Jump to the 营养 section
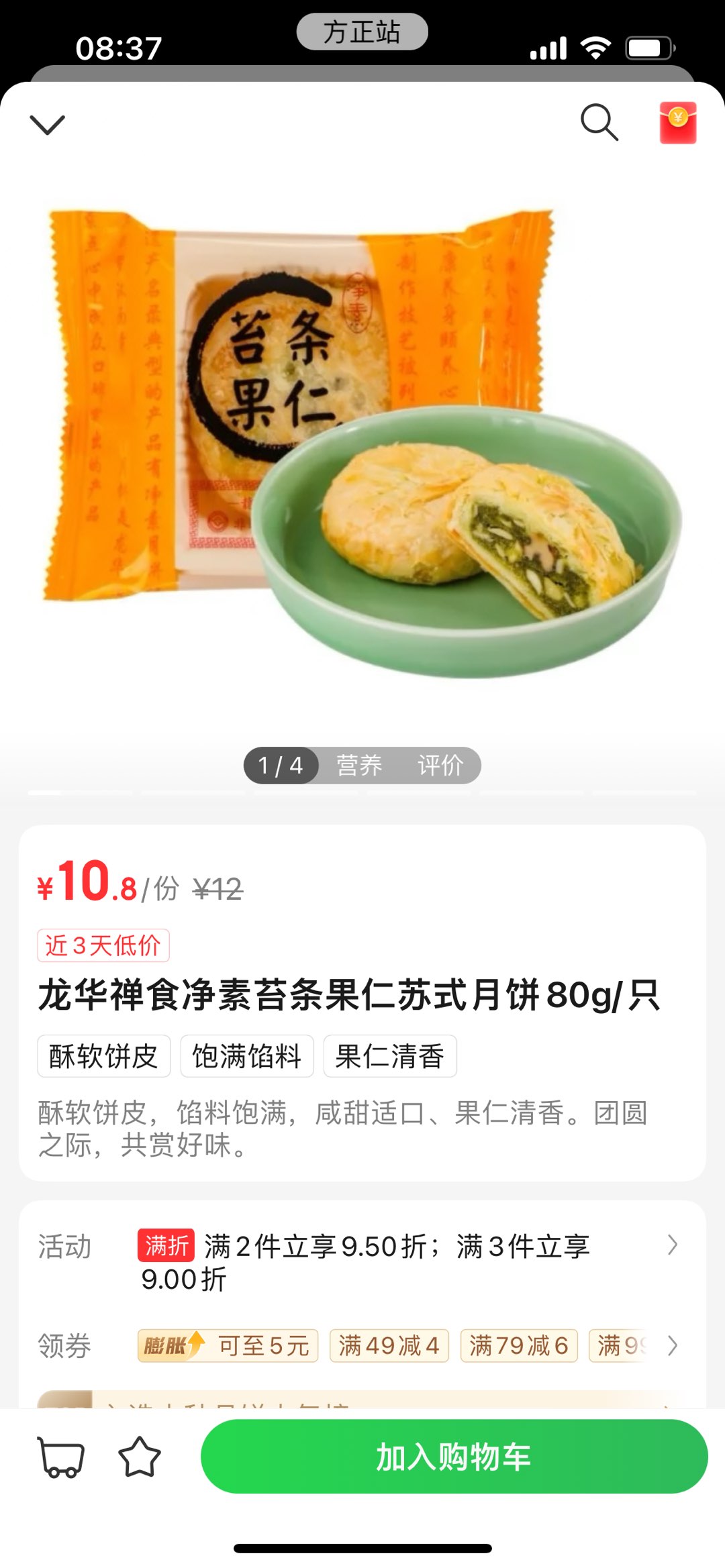Viewport: 725px width, 1568px height. (x=359, y=765)
